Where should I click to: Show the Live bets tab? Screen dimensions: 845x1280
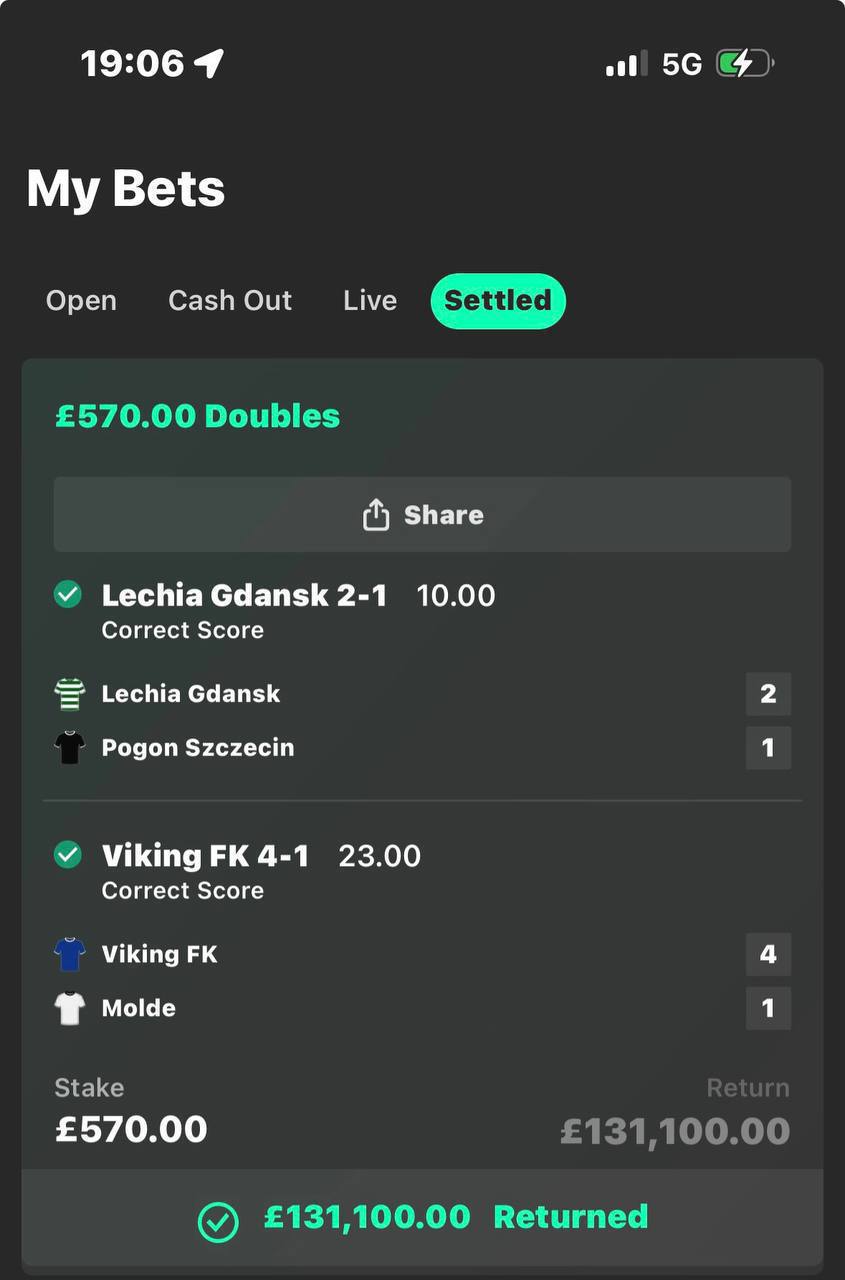[370, 301]
